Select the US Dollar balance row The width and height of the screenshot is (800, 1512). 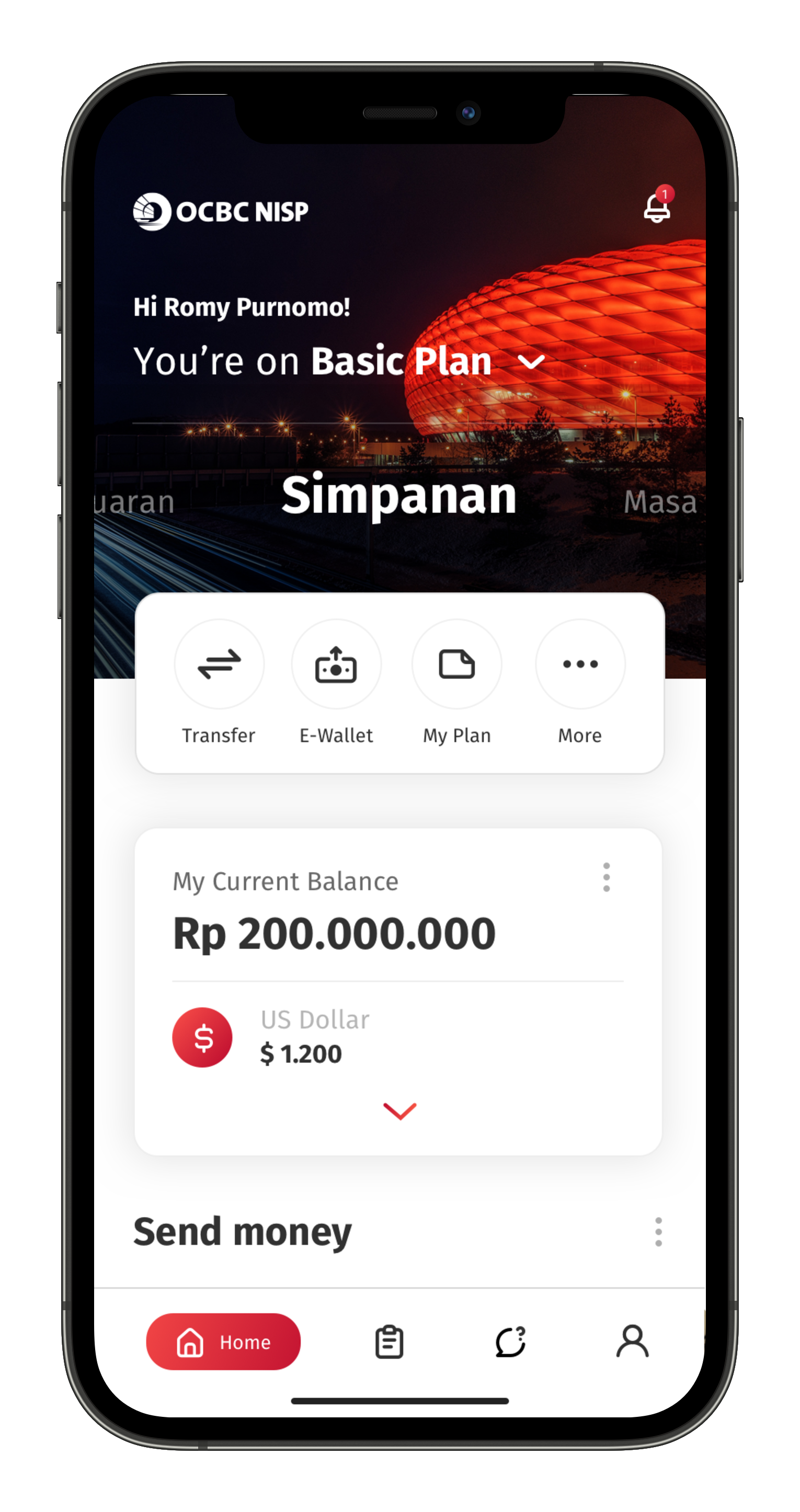[x=315, y=1037]
